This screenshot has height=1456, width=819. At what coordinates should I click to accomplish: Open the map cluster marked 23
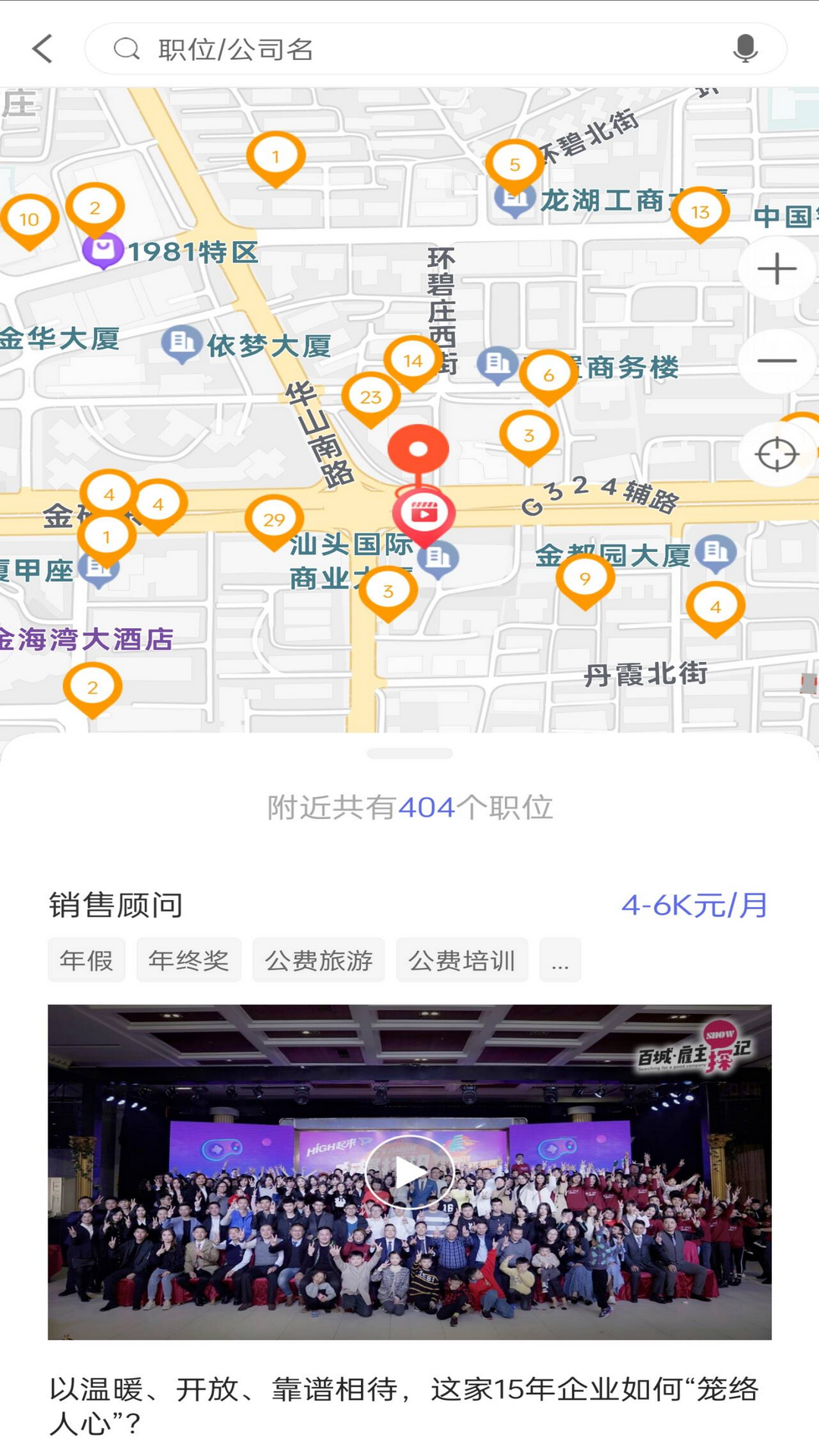pyautogui.click(x=370, y=397)
